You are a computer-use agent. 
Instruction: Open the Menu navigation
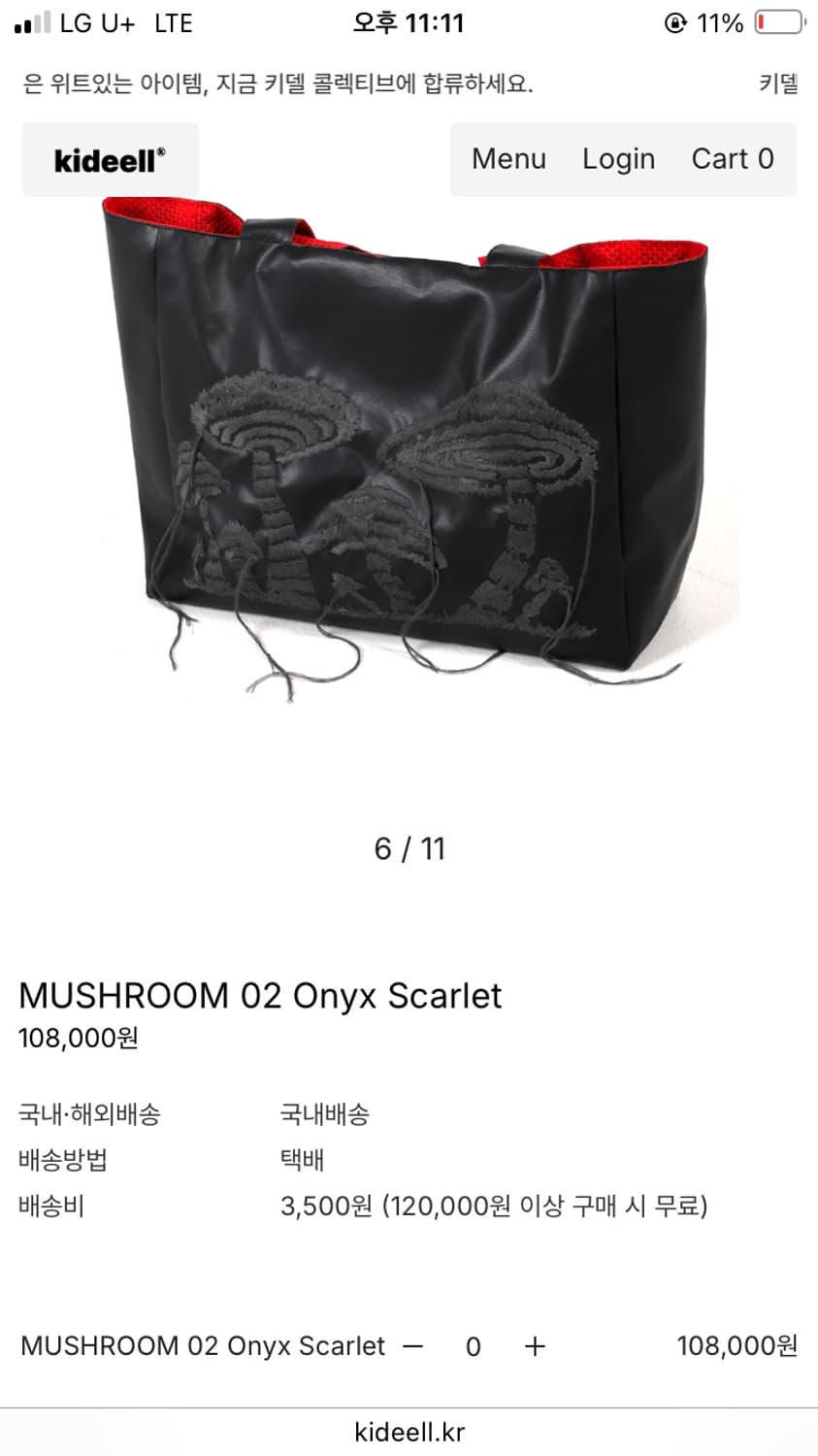coord(507,158)
